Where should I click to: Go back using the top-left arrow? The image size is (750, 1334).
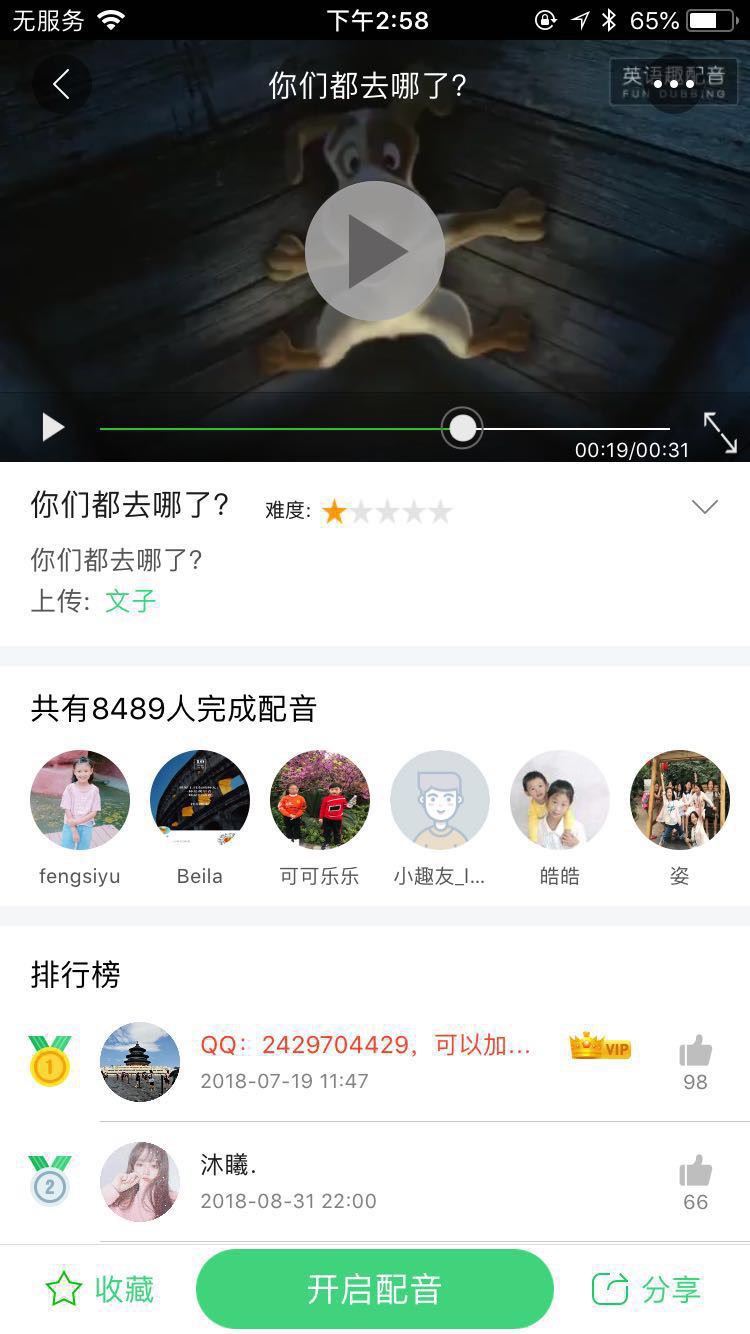[x=61, y=85]
